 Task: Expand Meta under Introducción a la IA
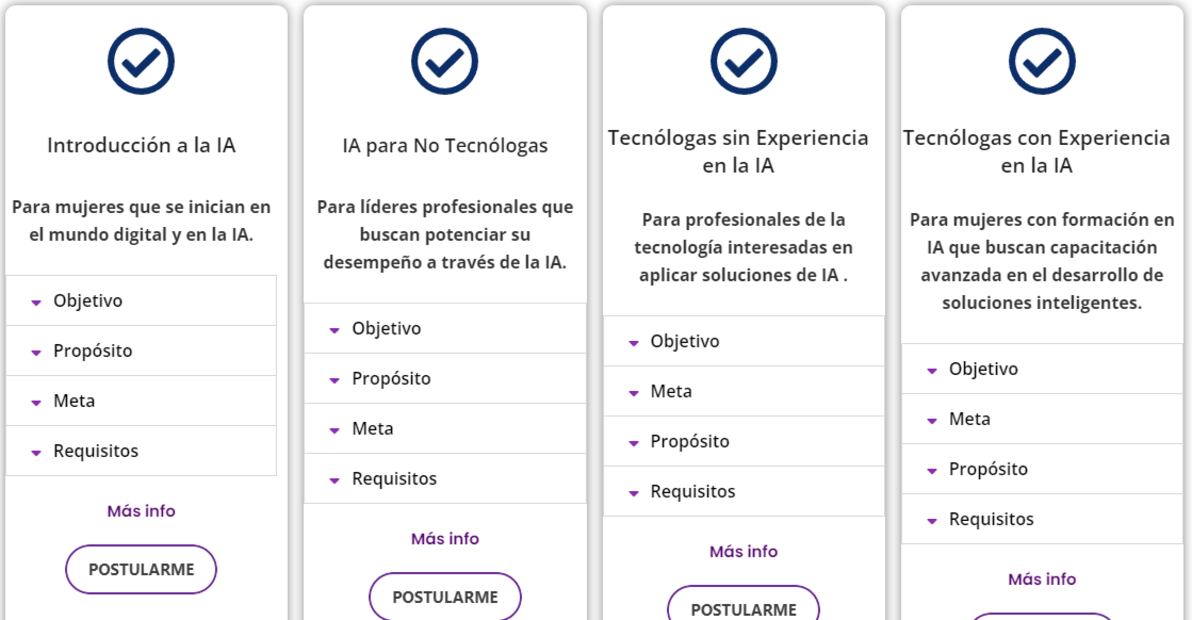coord(74,401)
